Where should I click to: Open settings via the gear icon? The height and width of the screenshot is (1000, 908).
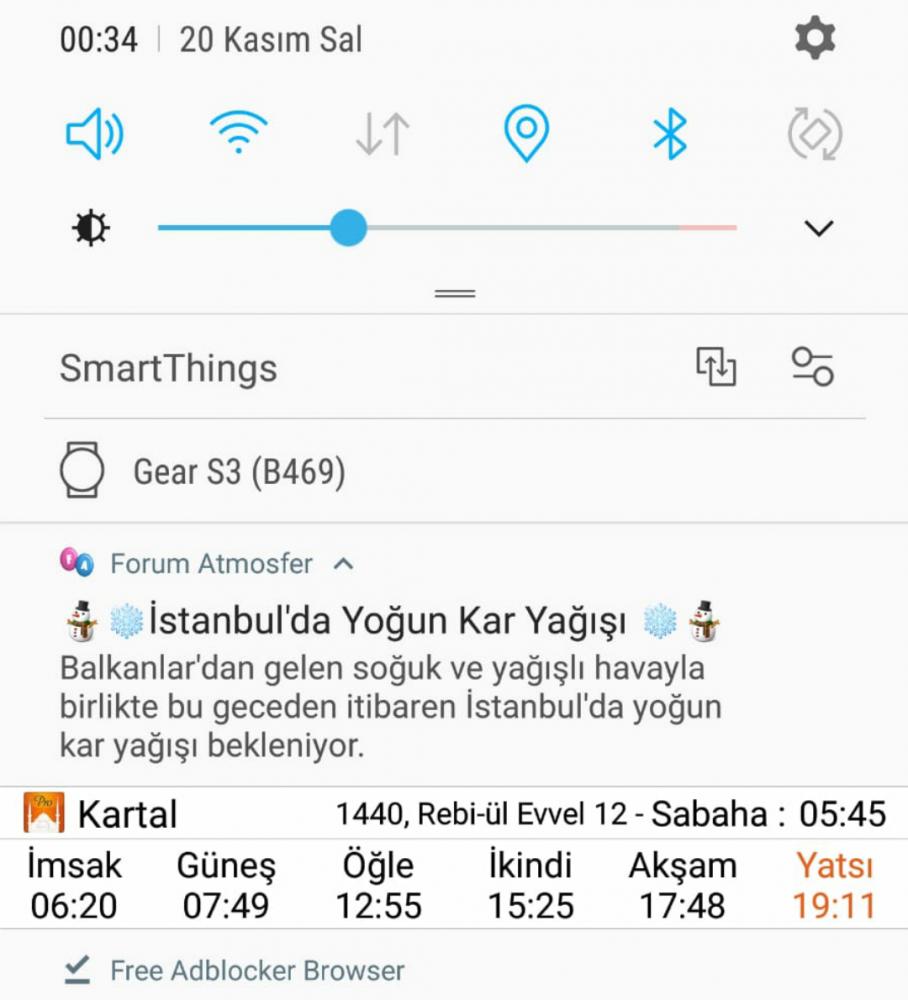[814, 39]
